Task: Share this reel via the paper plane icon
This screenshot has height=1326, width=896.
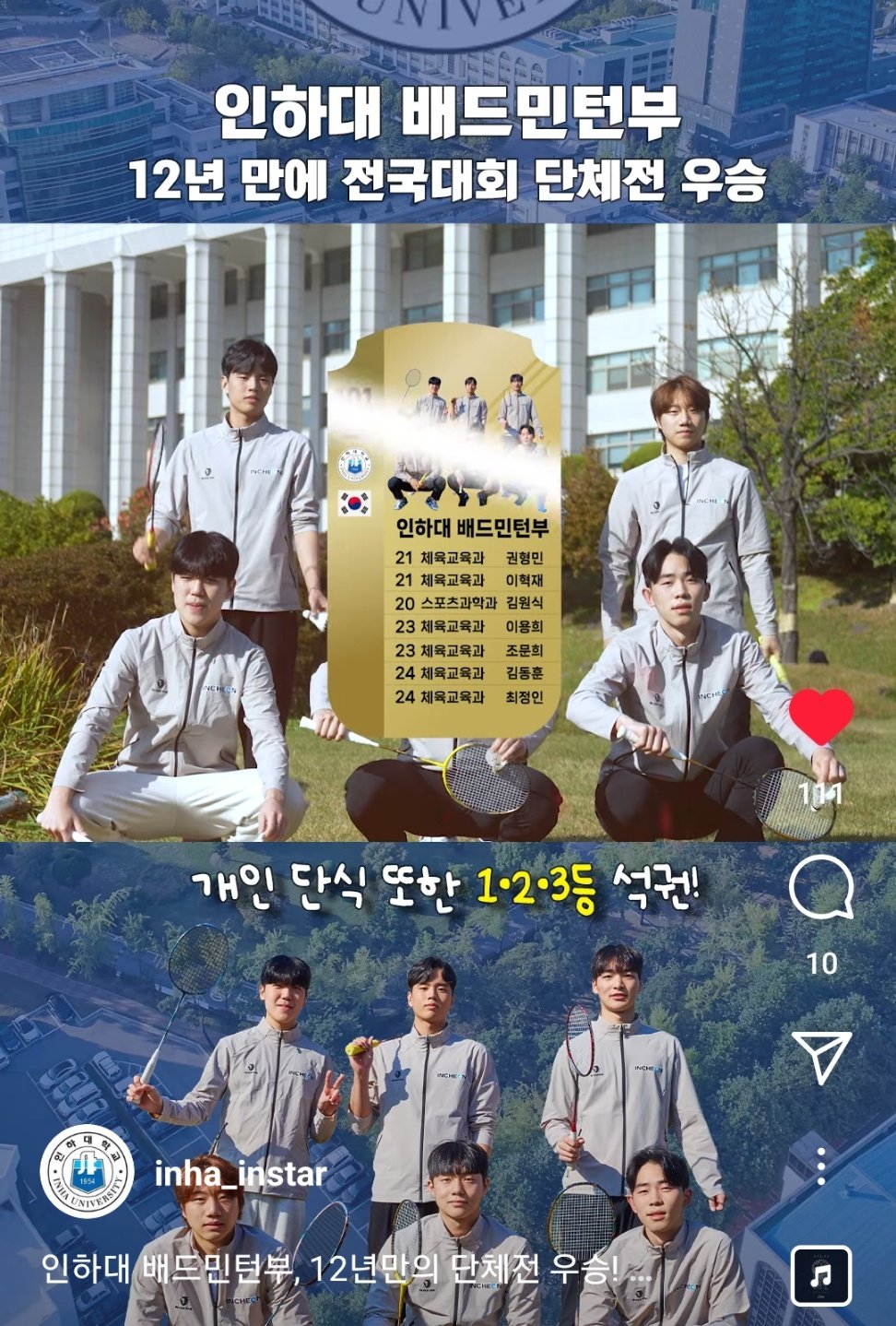Action: 820,1057
